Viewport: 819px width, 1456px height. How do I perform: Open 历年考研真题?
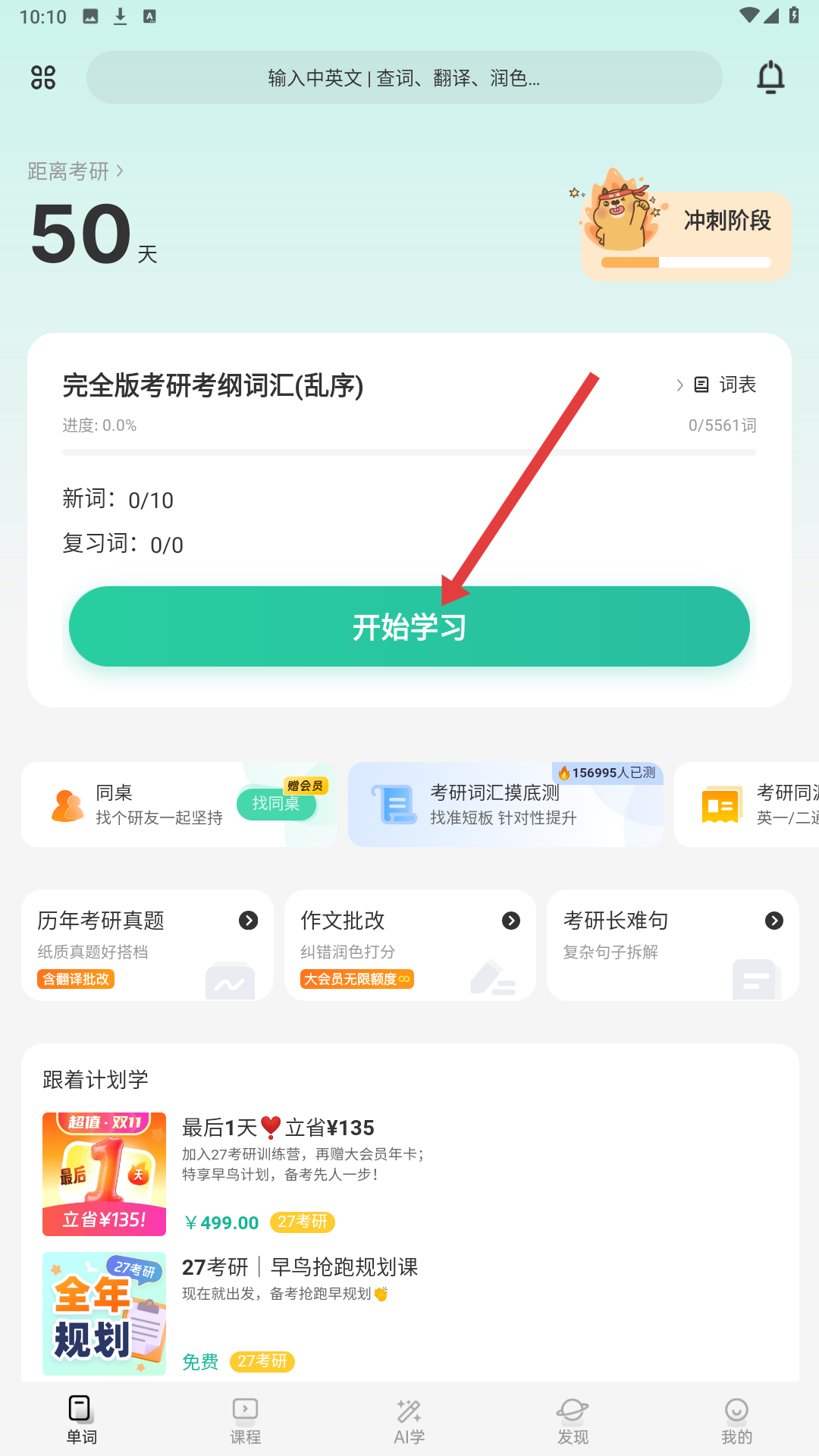[147, 945]
